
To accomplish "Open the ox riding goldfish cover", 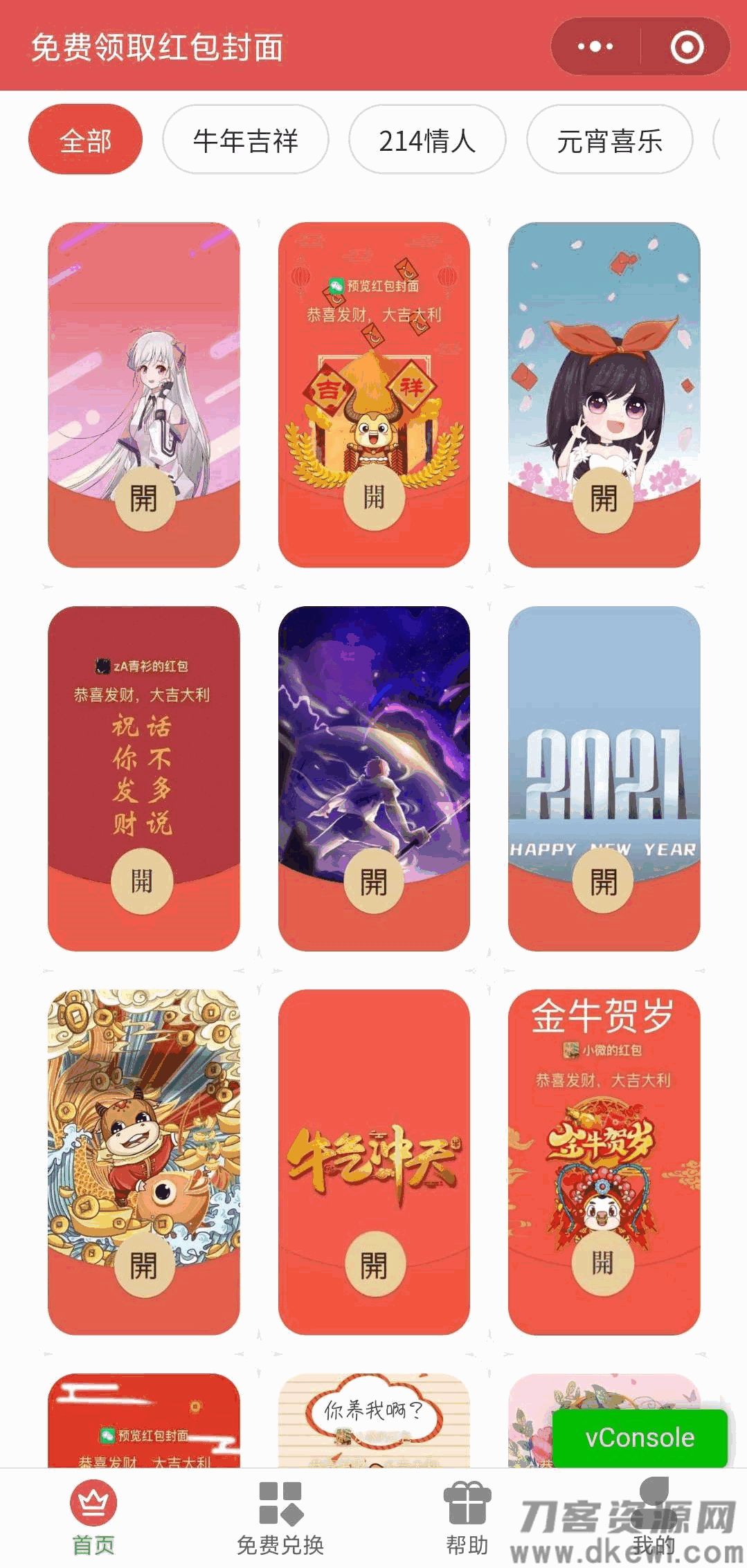I will pyautogui.click(x=143, y=1163).
